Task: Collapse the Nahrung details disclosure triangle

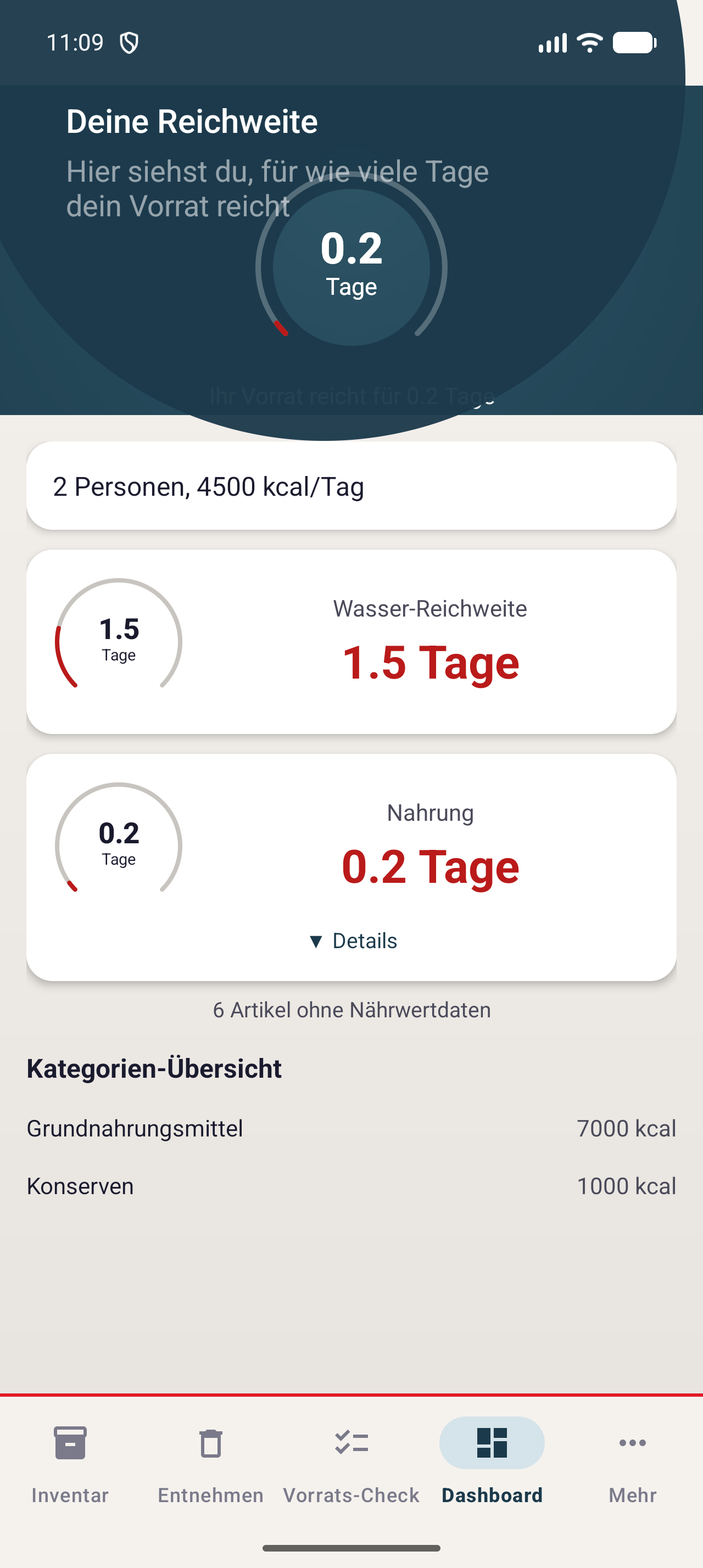Action: [x=316, y=940]
